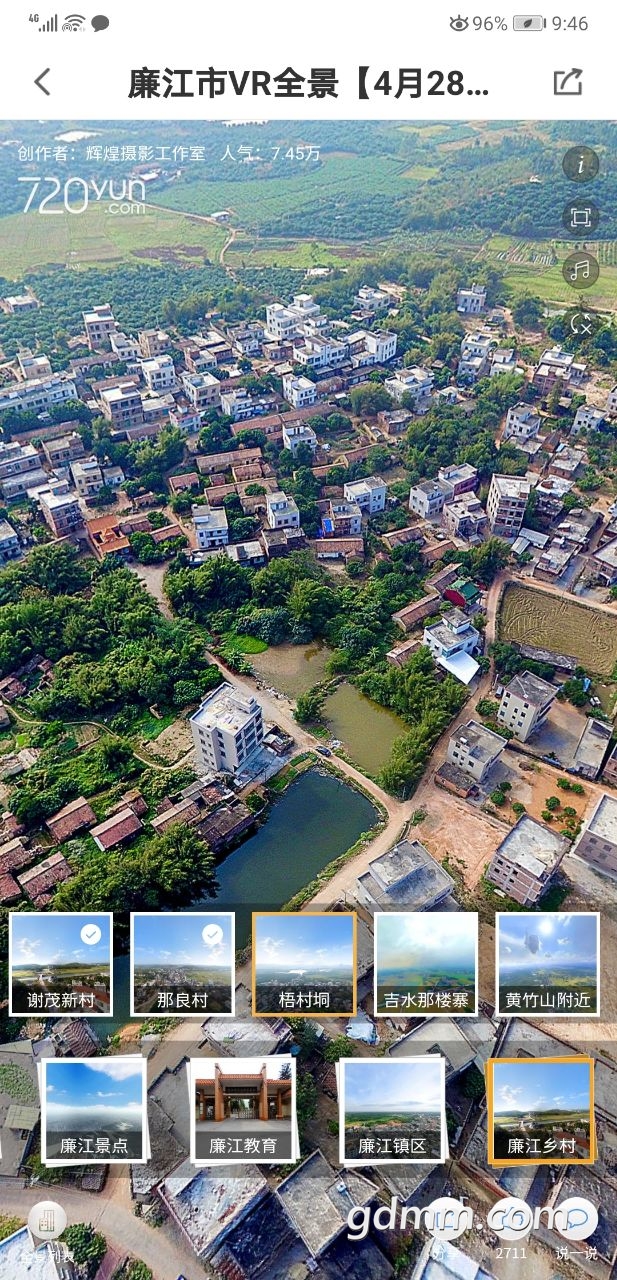Switch to the 廉江镇区 scene group

[392, 1110]
